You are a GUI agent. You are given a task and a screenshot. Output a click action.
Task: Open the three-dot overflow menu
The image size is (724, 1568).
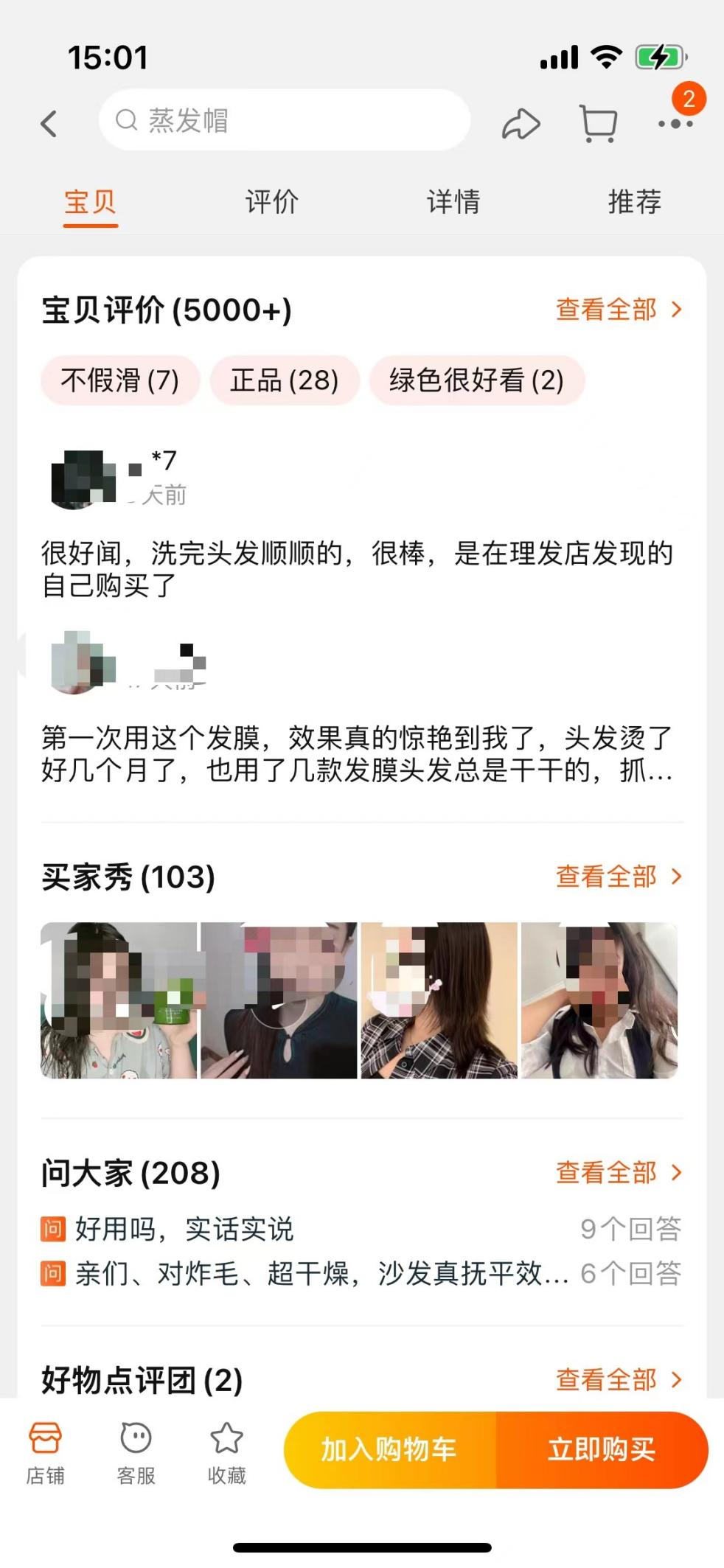[x=675, y=123]
